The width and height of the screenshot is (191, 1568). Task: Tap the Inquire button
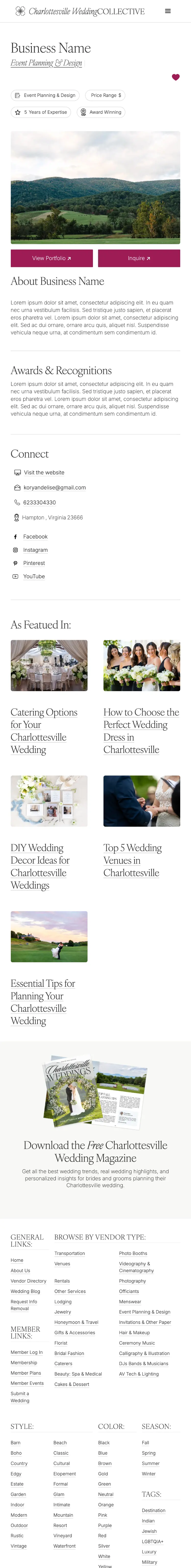point(139,258)
